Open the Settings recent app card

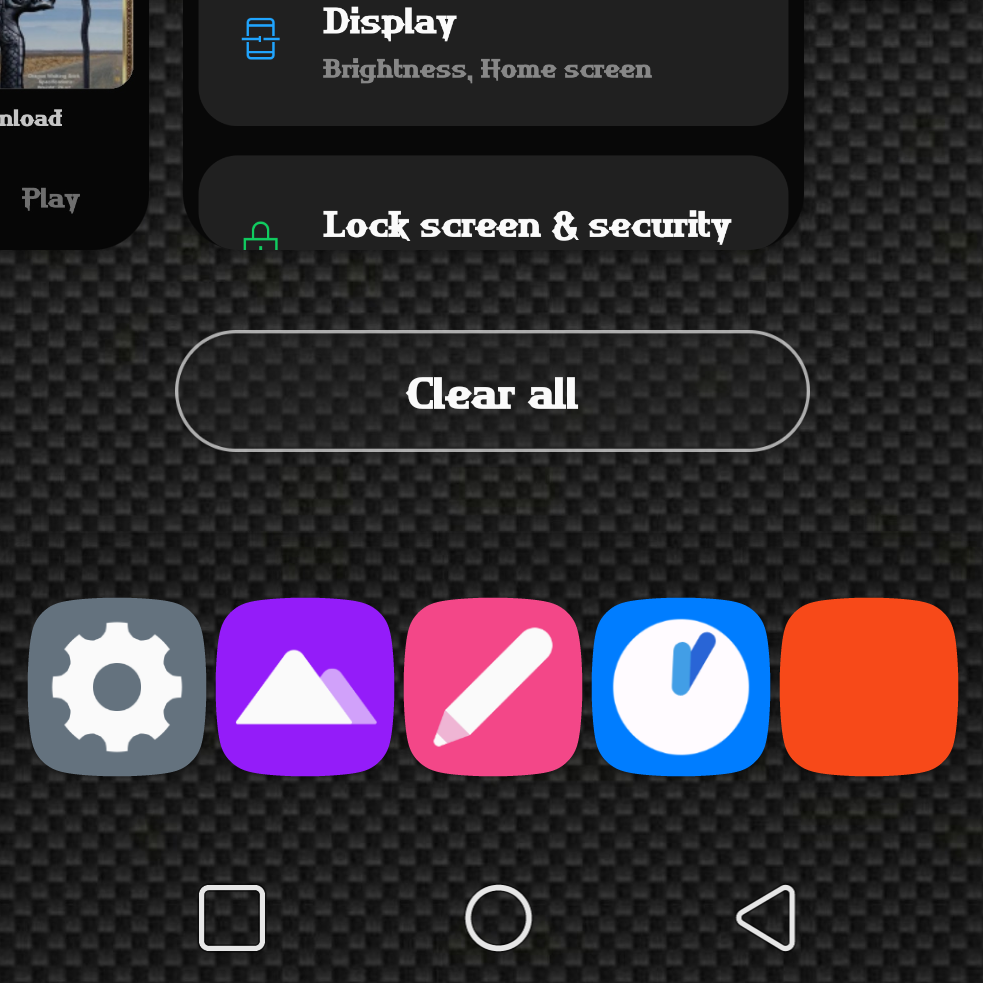492,120
